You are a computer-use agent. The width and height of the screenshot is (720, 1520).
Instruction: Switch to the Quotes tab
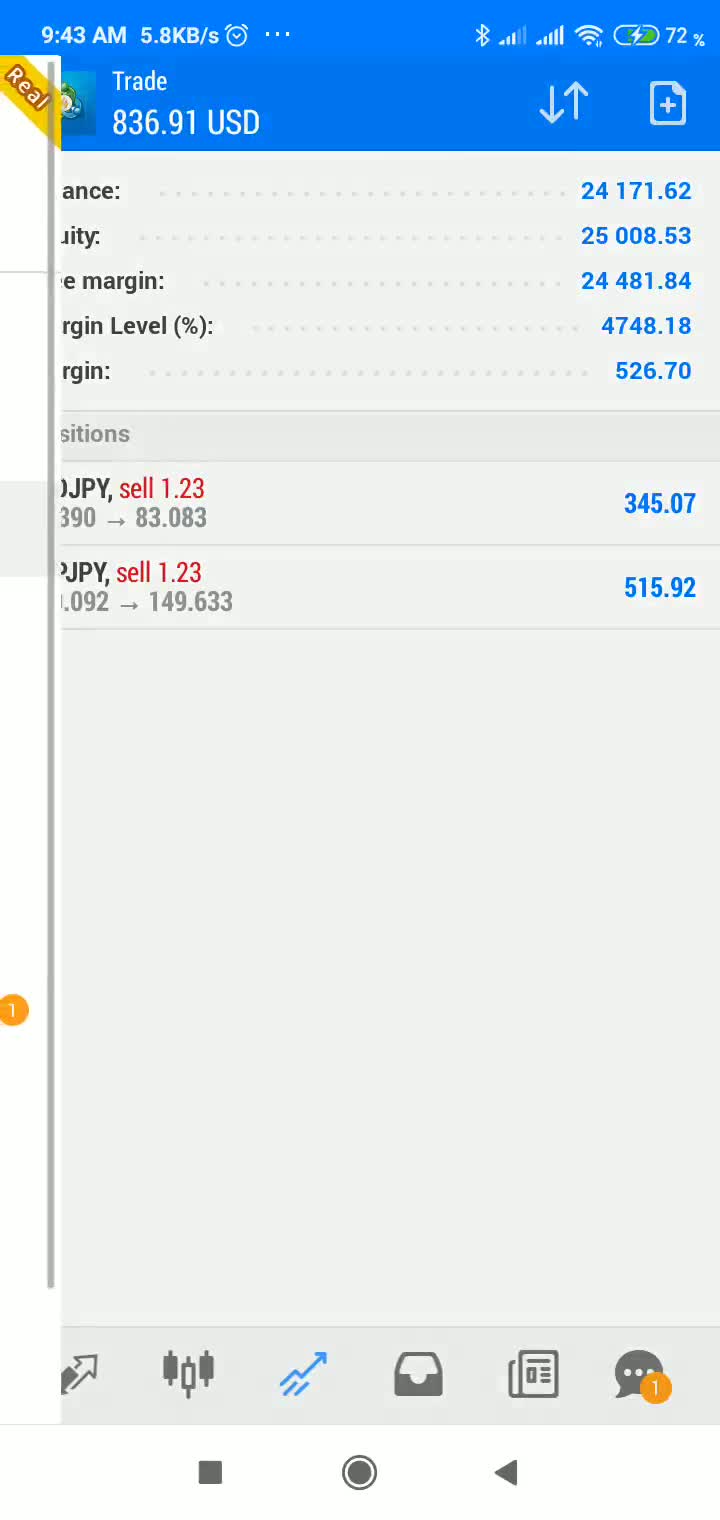[x=79, y=1373]
